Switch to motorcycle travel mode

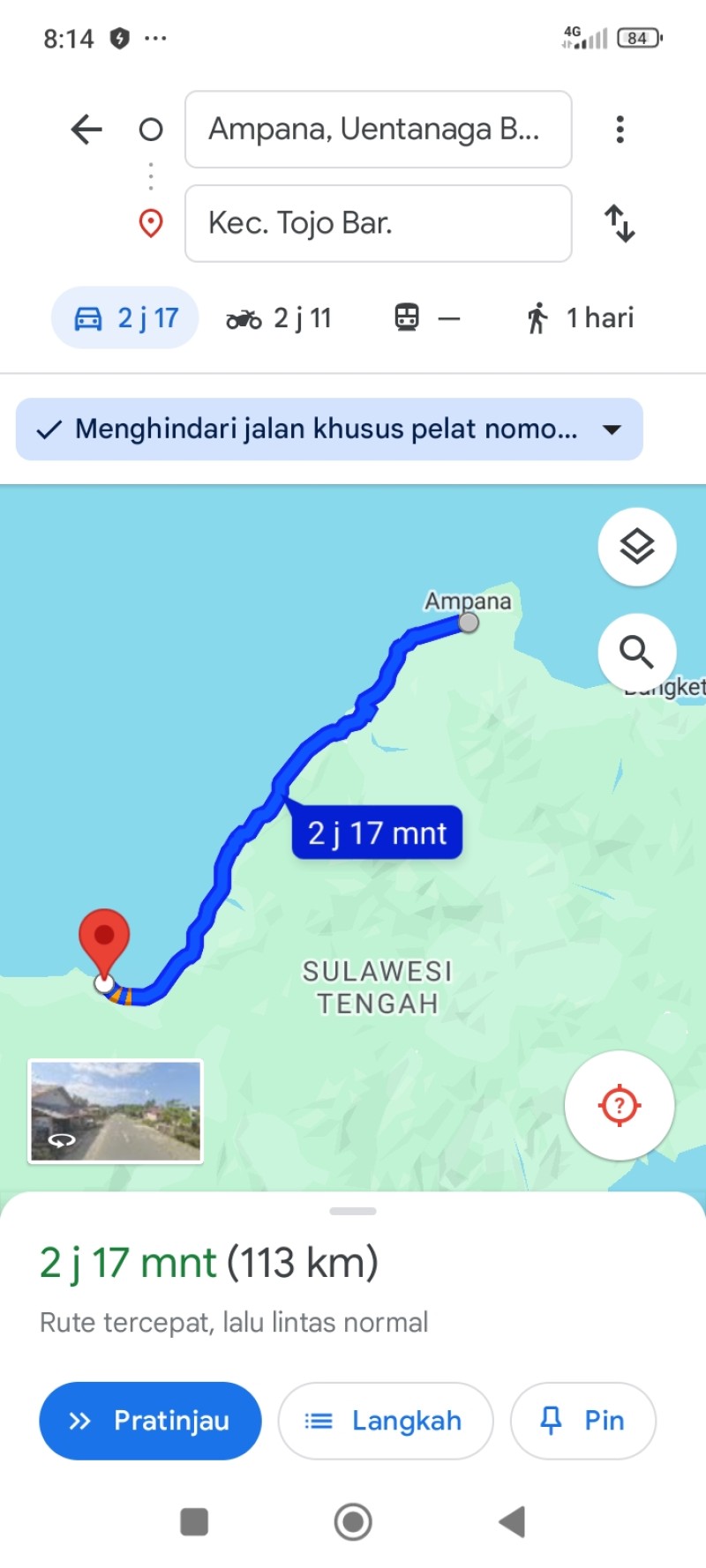coord(279,317)
